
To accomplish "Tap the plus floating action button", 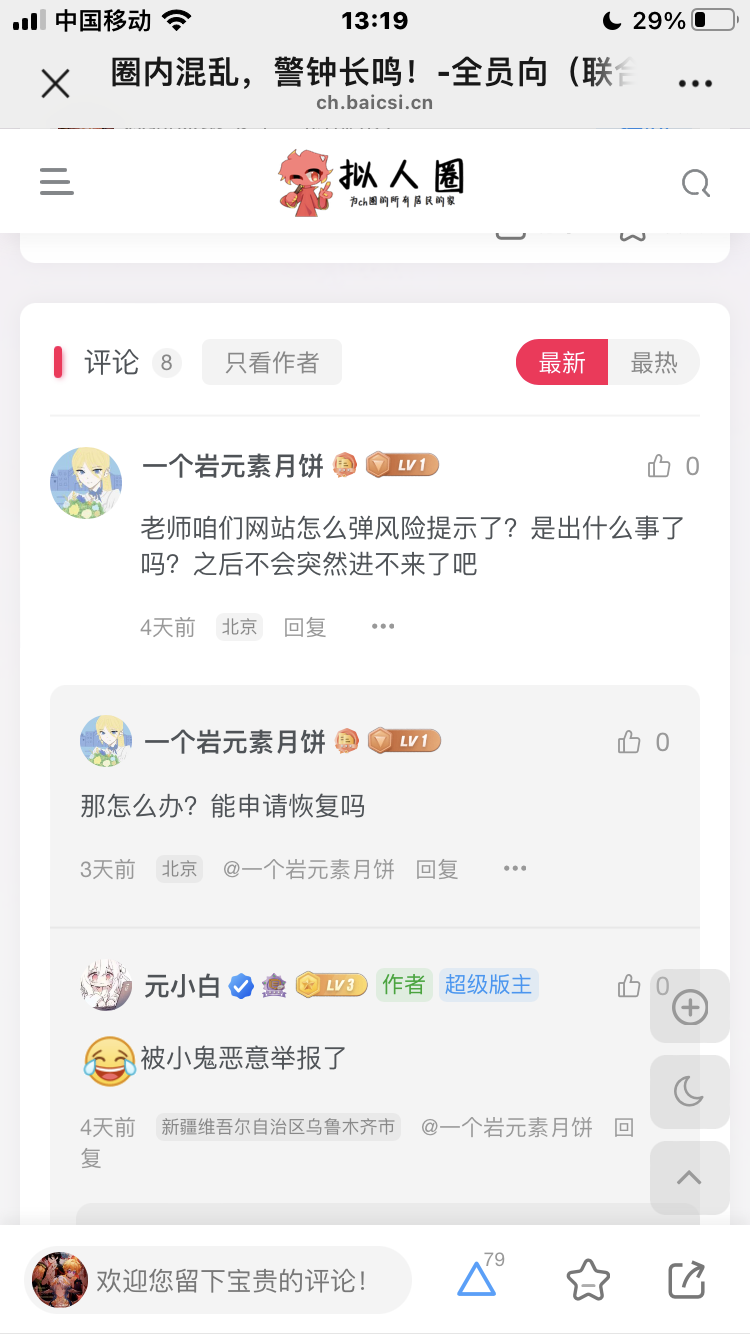I will 689,1007.
